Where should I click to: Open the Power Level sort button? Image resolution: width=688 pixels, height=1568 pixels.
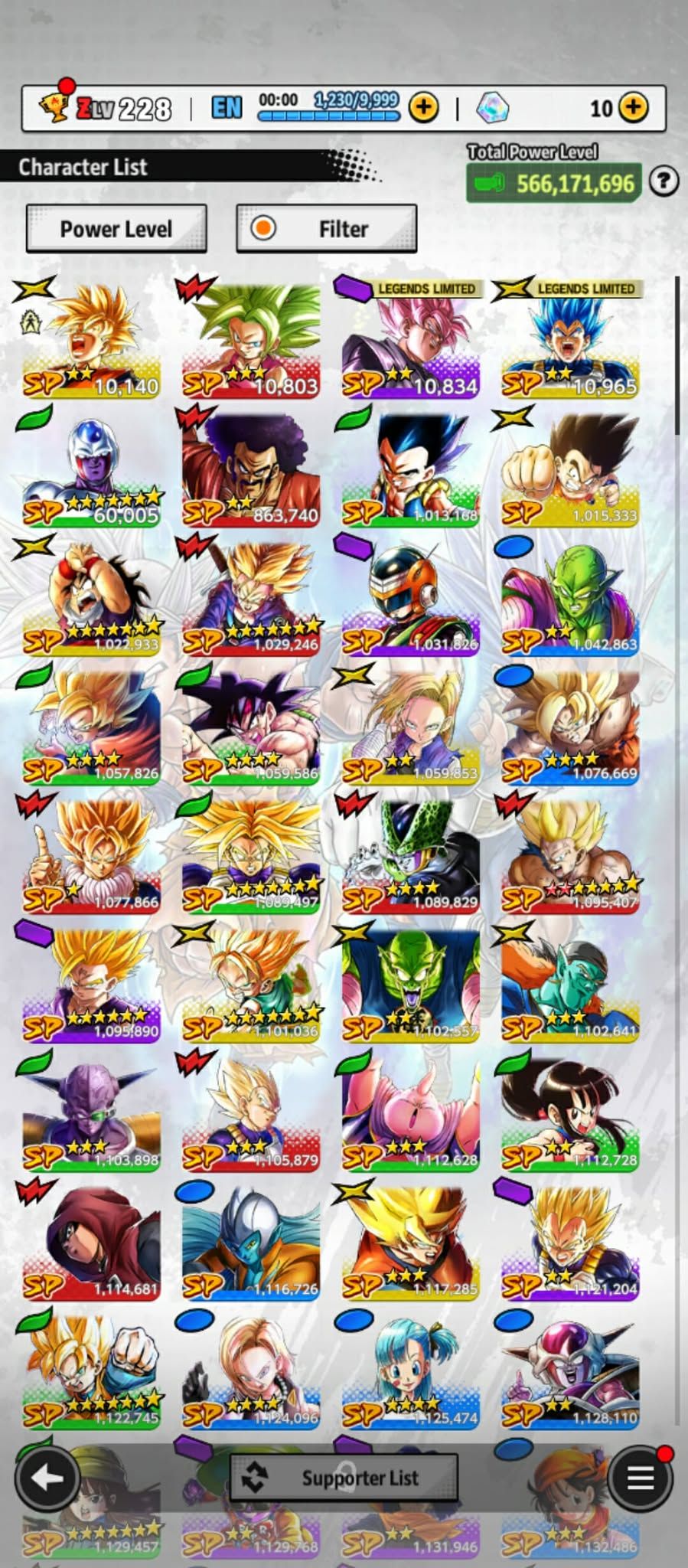click(x=116, y=228)
